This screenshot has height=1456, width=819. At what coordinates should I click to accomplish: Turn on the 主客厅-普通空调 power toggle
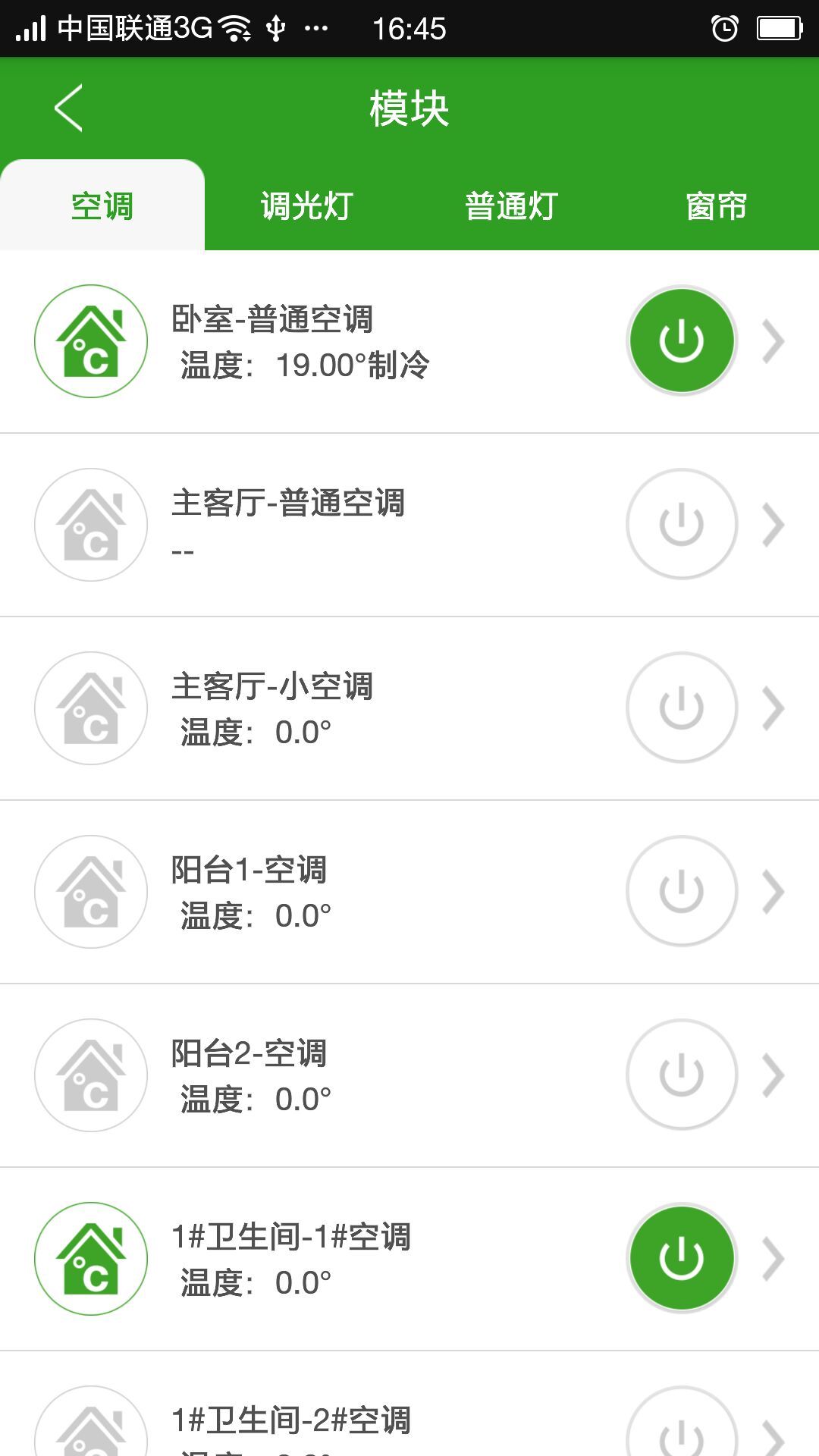pos(680,524)
